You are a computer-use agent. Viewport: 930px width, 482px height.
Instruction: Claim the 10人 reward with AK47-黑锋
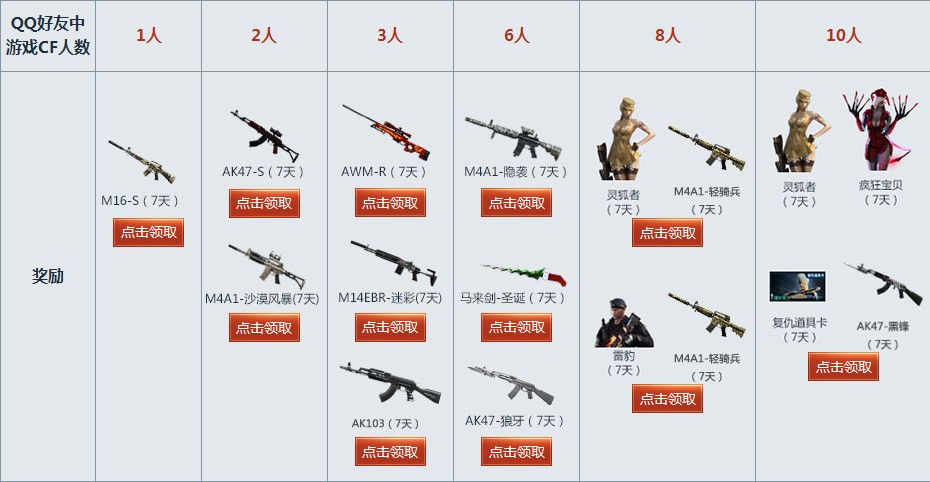pos(843,367)
